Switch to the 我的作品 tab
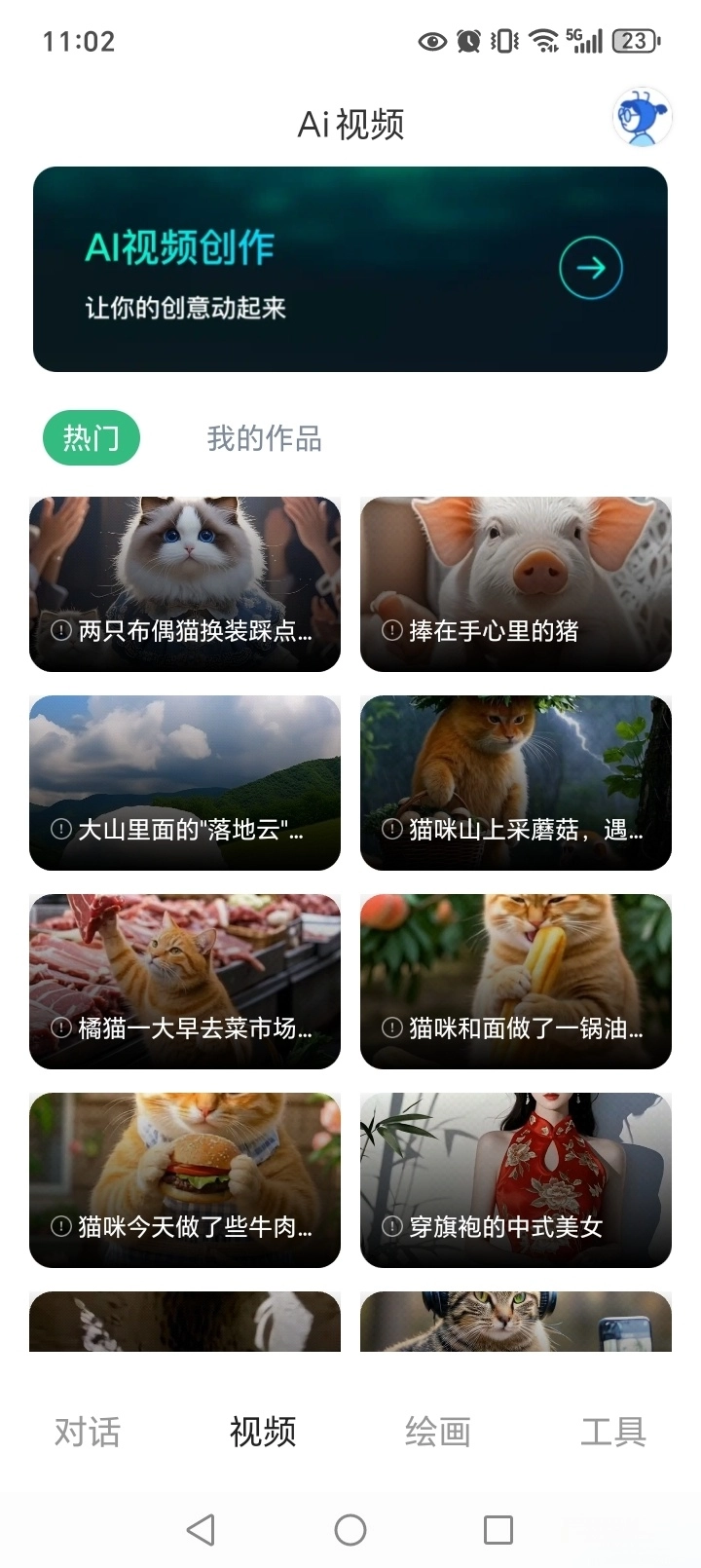This screenshot has width=701, height=1568. [263, 438]
